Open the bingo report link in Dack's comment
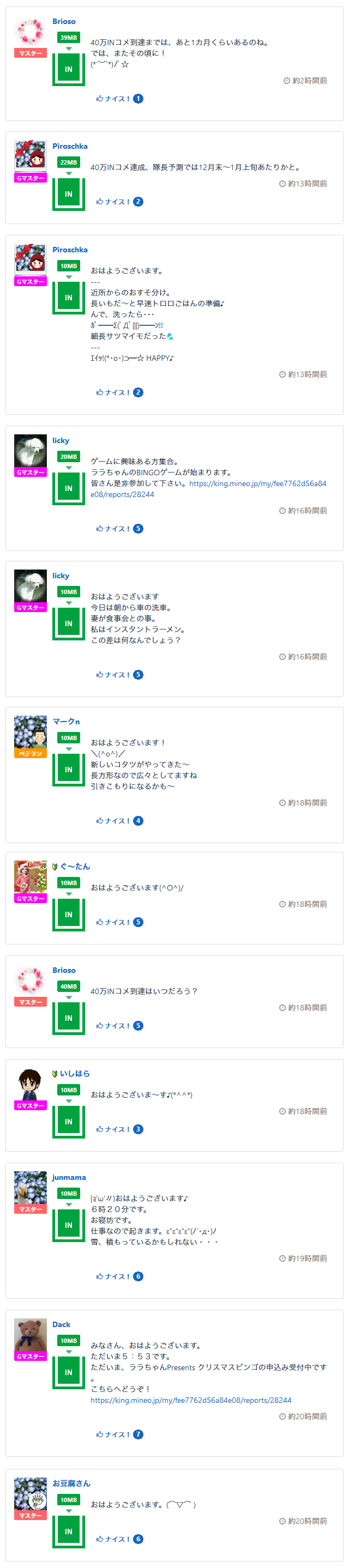The height and width of the screenshot is (1568, 349). [191, 1400]
